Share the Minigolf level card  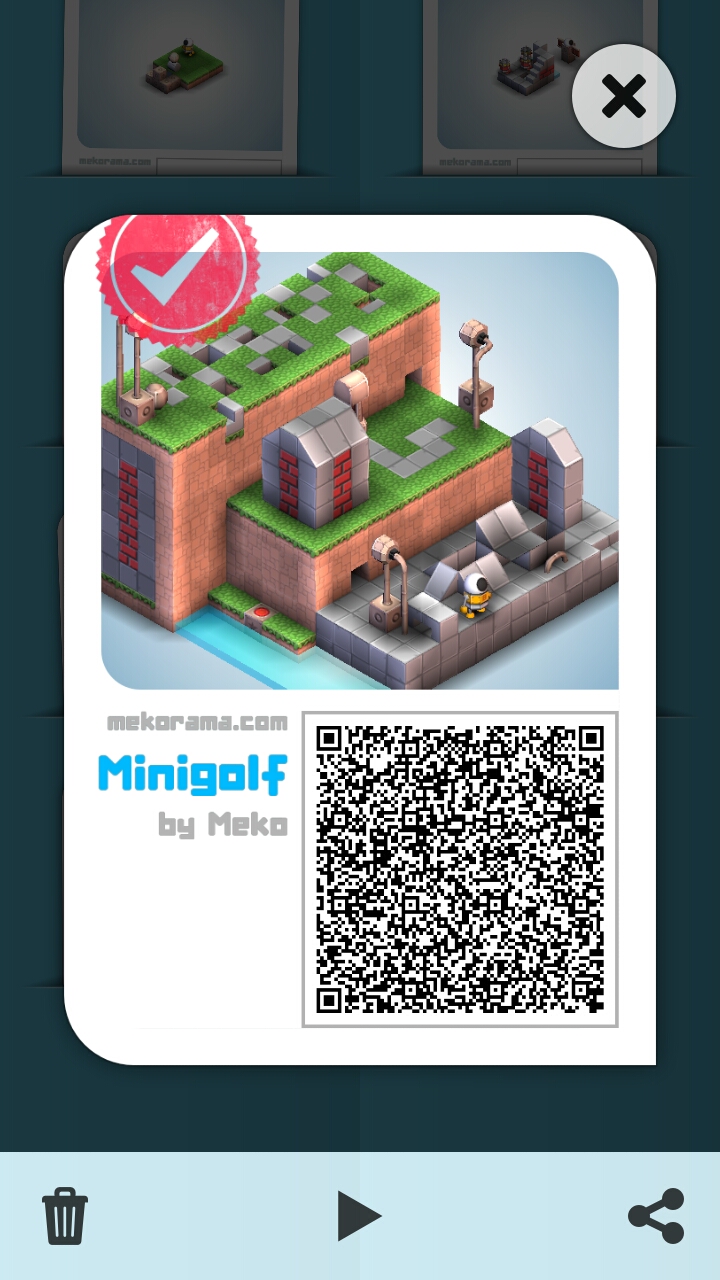[x=656, y=1216]
